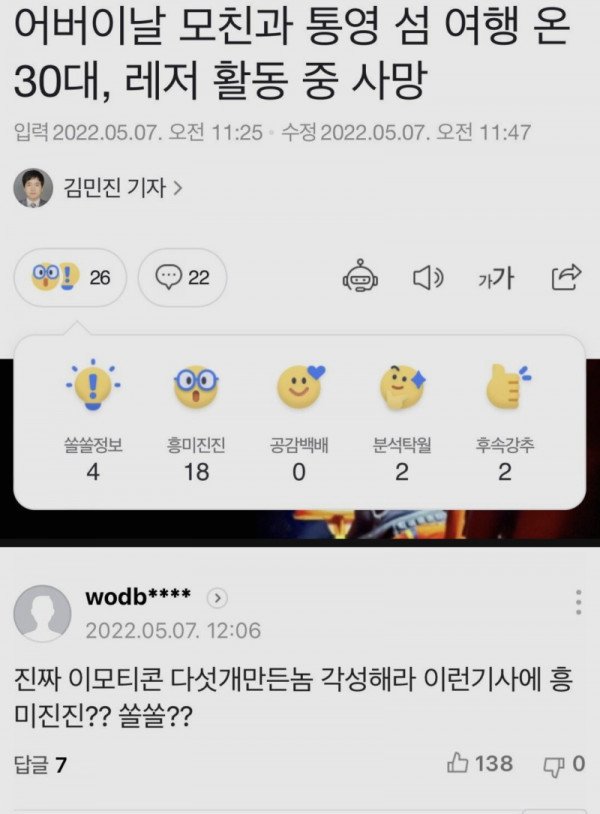Change font size with the 가가 icon
The image size is (600, 814).
click(495, 277)
